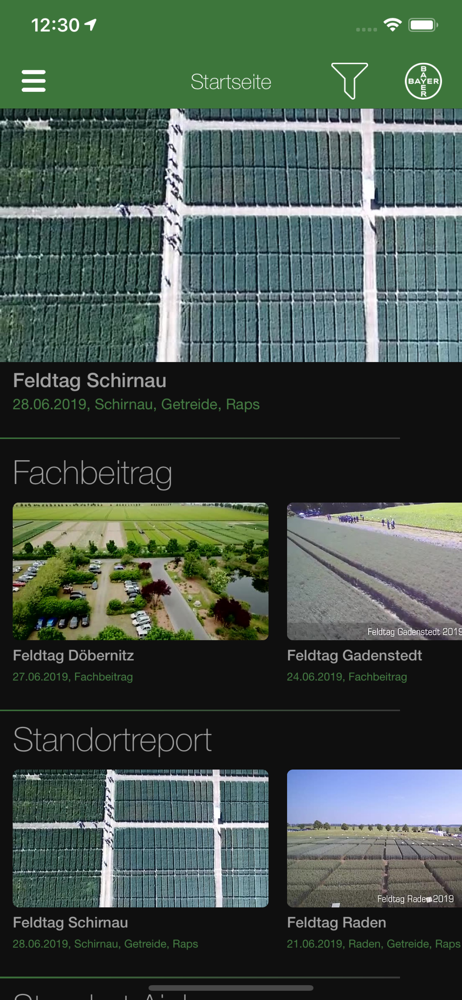Open the filter funnel icon
The image size is (462, 1000).
pos(349,81)
